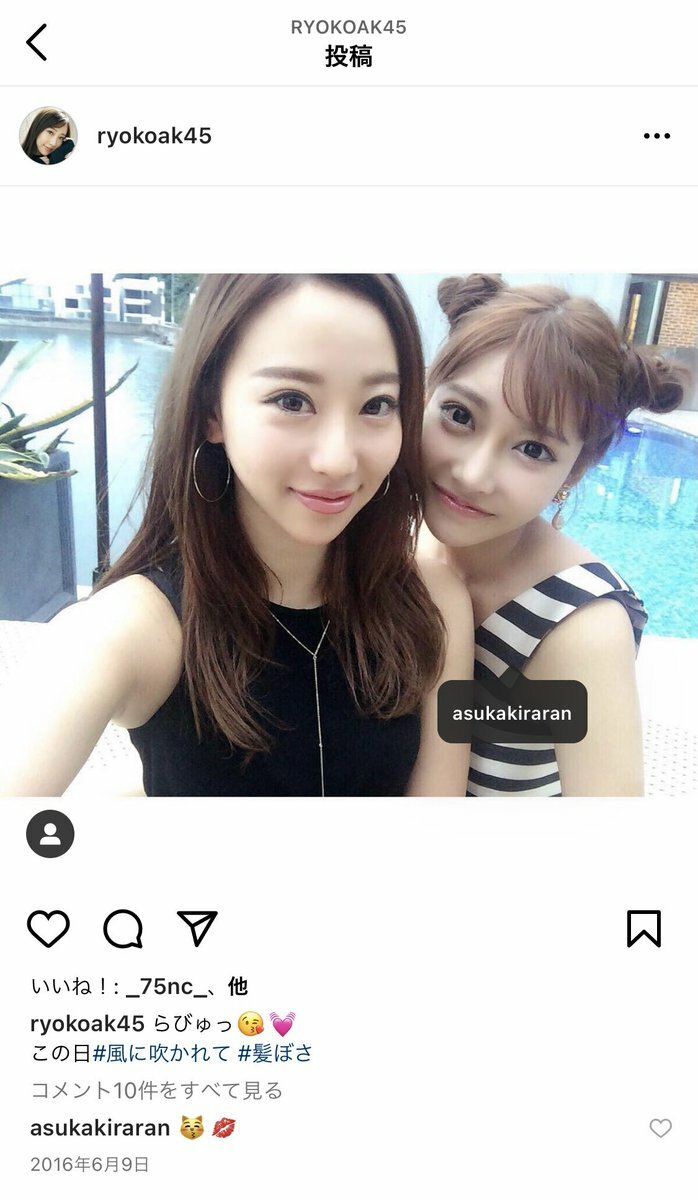Like asukakiraran's comment

pos(660,1128)
